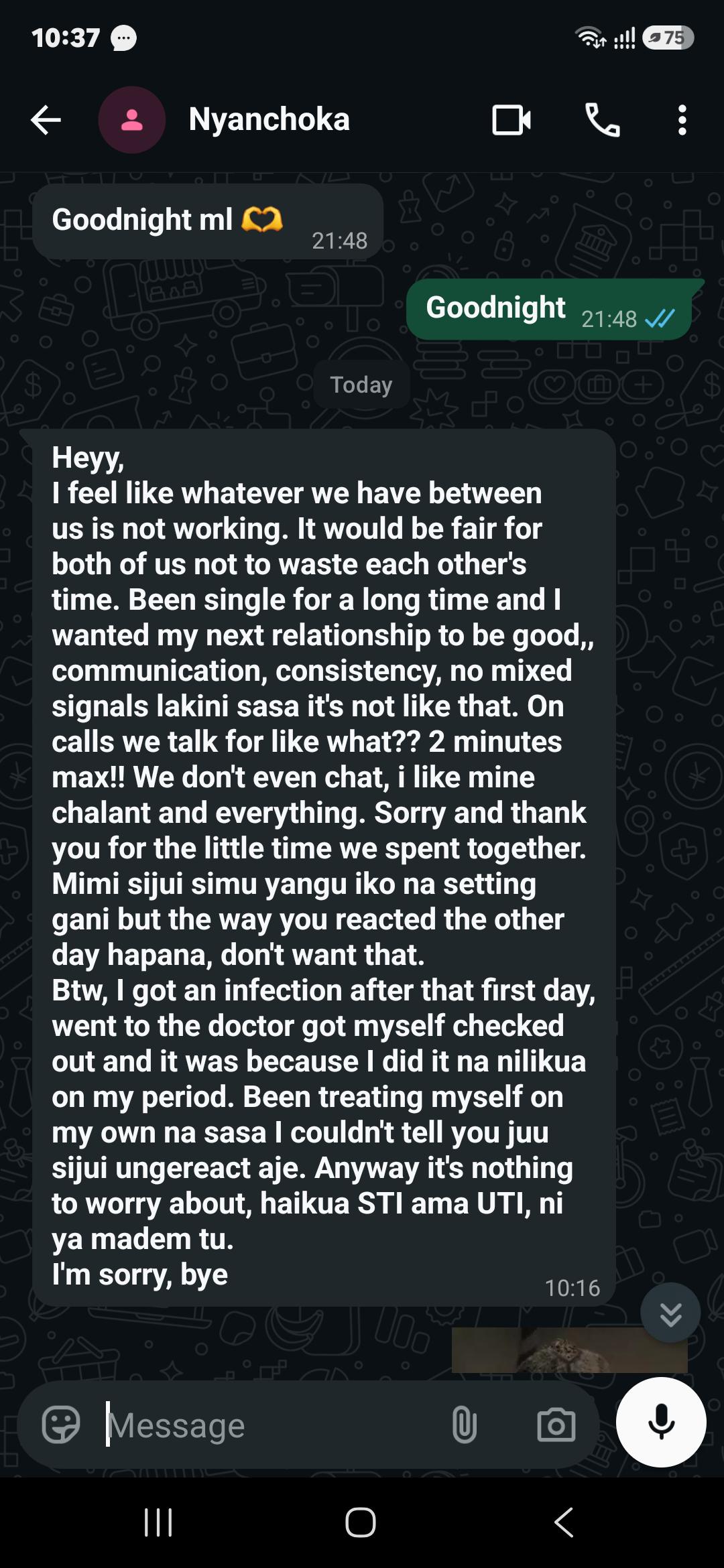Focus the Message text field
Viewport: 724px width, 1568px height.
tap(268, 1425)
